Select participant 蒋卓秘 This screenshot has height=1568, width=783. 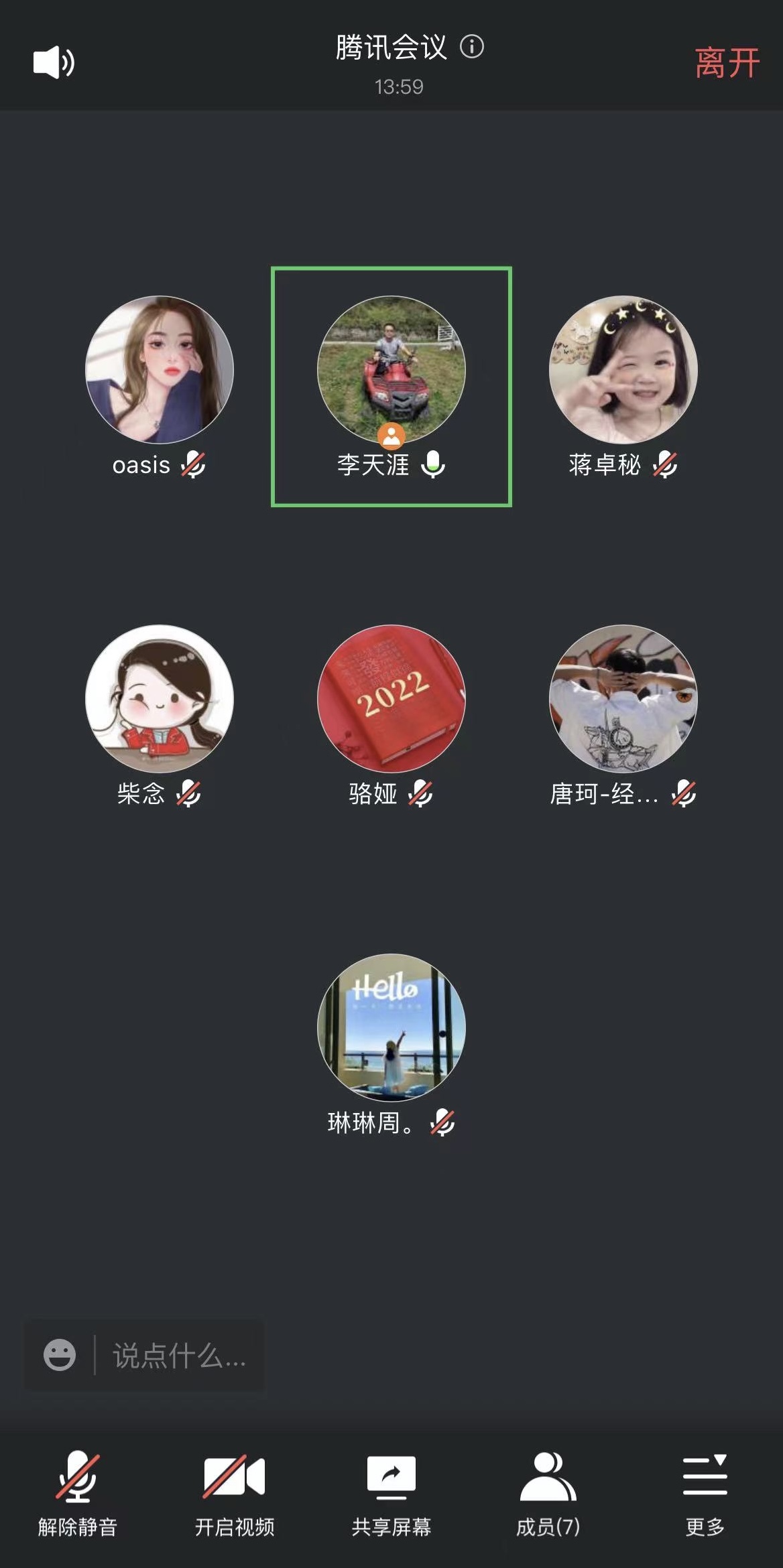coord(623,370)
